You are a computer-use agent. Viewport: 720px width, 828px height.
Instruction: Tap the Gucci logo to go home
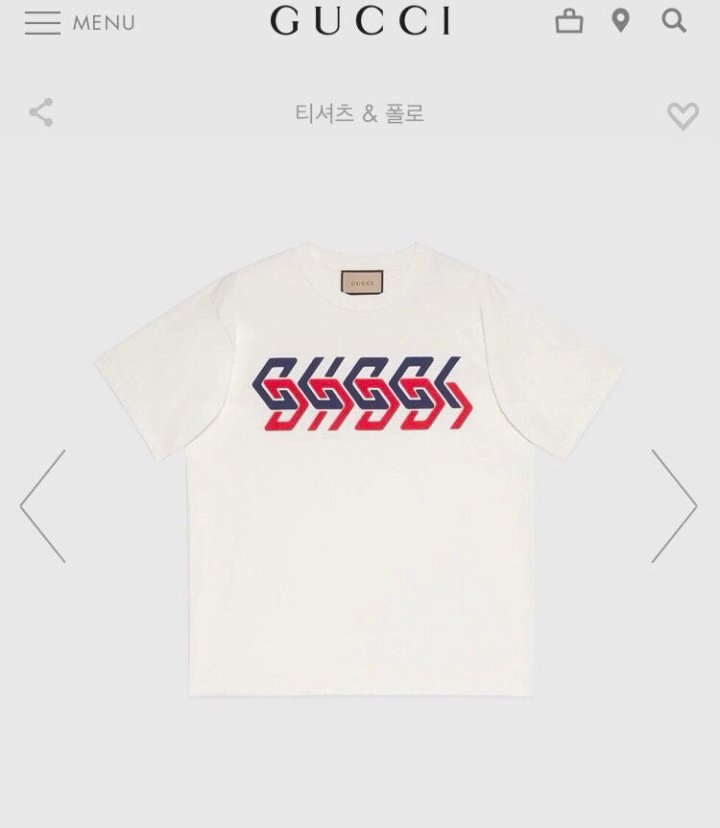tap(360, 21)
